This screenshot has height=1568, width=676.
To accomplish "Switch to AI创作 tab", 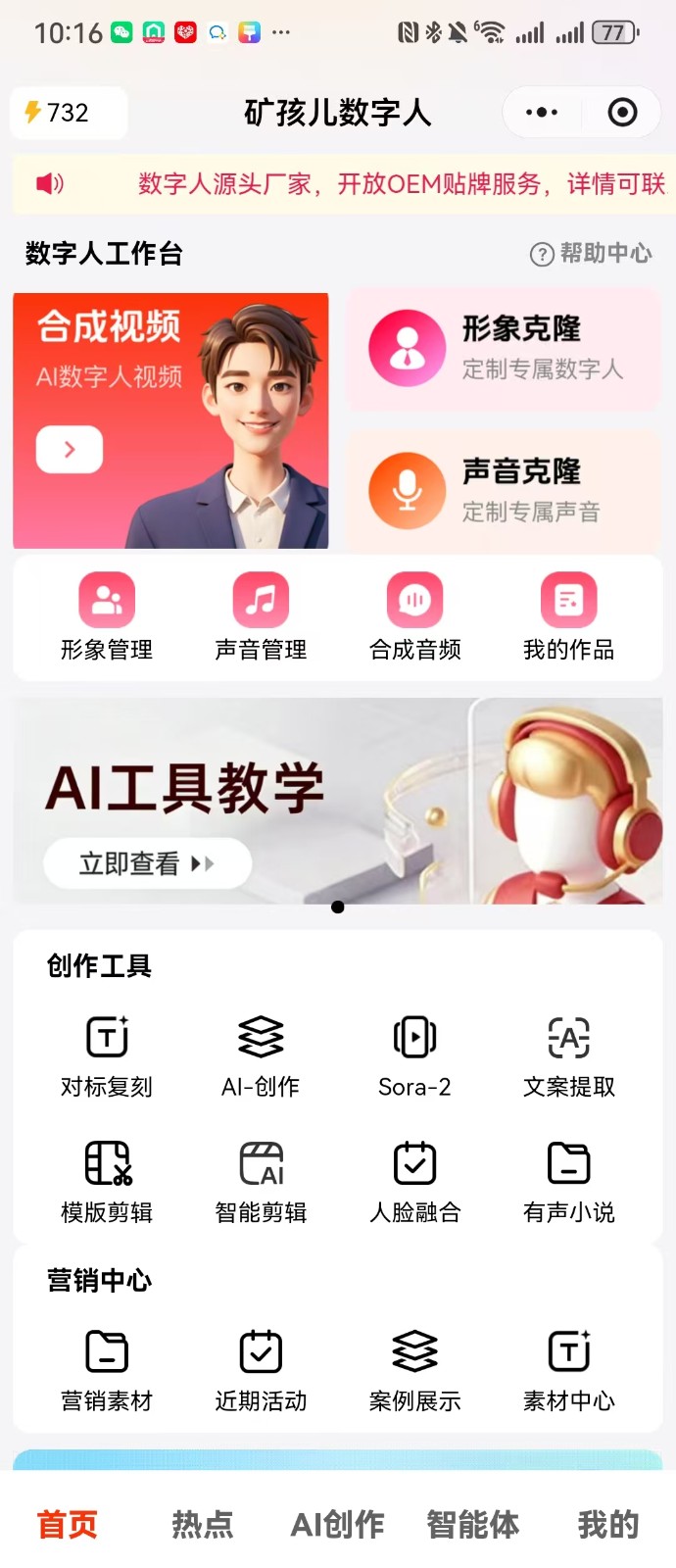I will click(x=338, y=1524).
